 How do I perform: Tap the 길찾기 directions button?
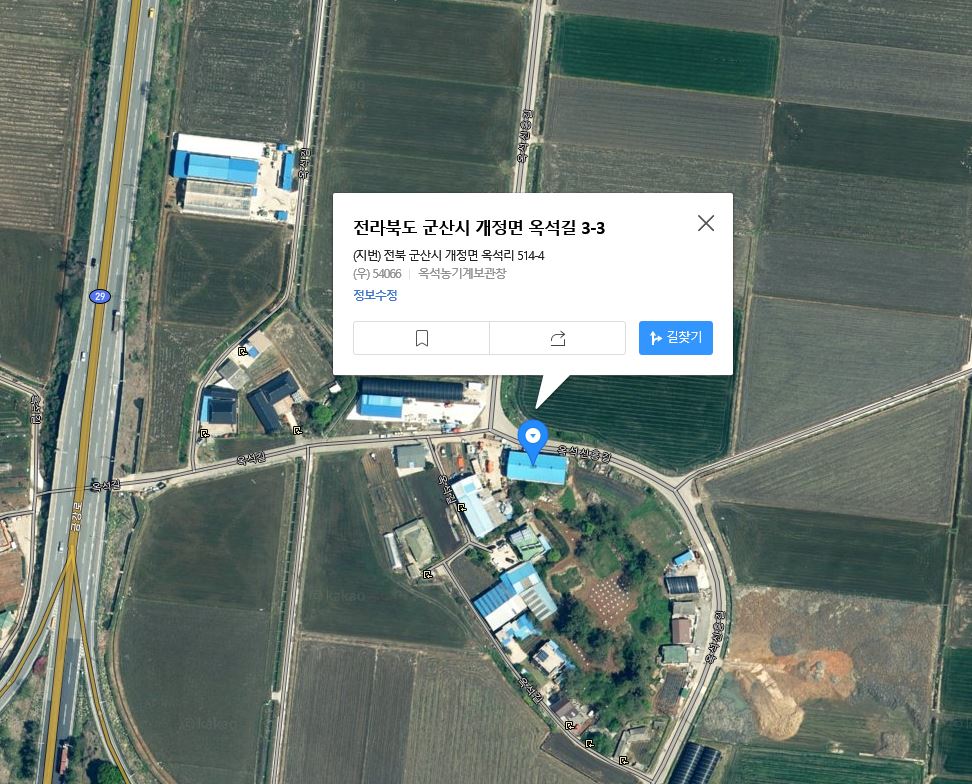coord(676,338)
